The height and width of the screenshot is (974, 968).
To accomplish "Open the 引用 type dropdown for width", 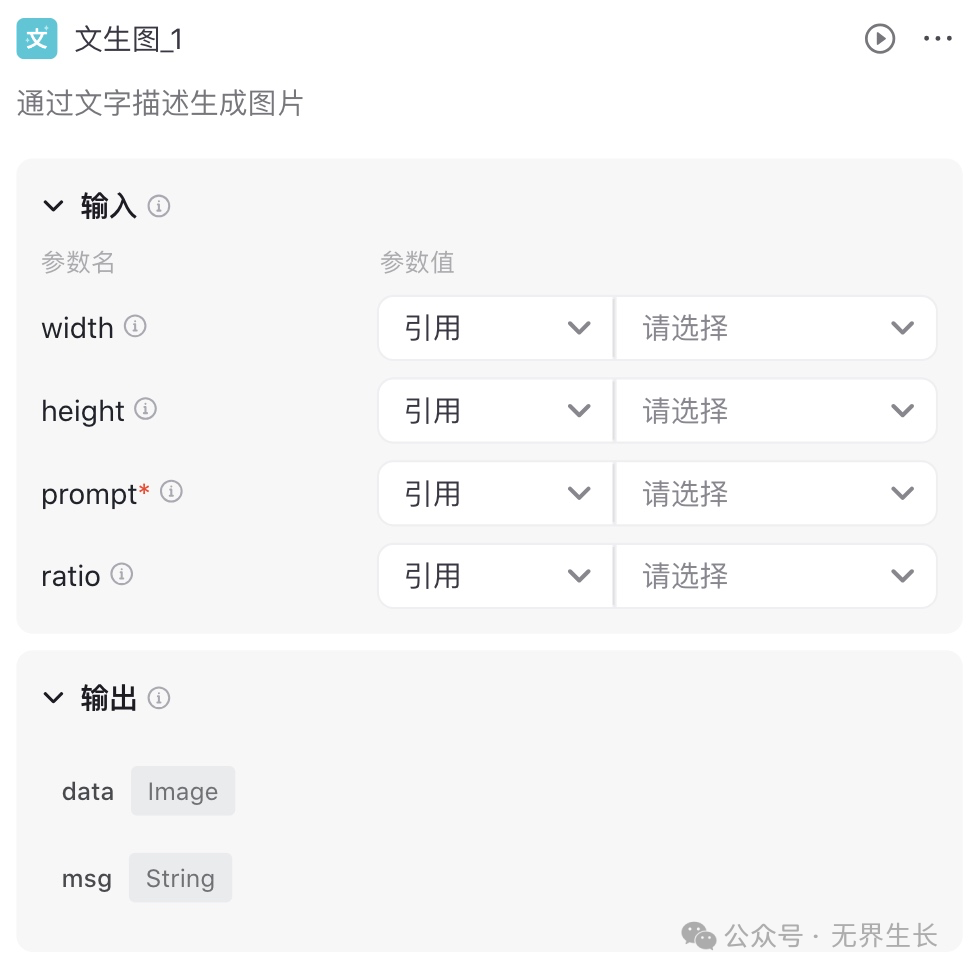I will pos(495,328).
